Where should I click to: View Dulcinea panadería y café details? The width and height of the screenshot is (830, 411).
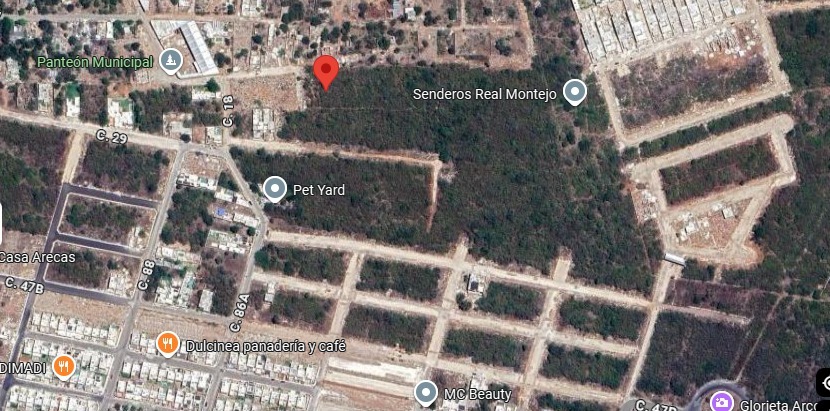(x=168, y=346)
